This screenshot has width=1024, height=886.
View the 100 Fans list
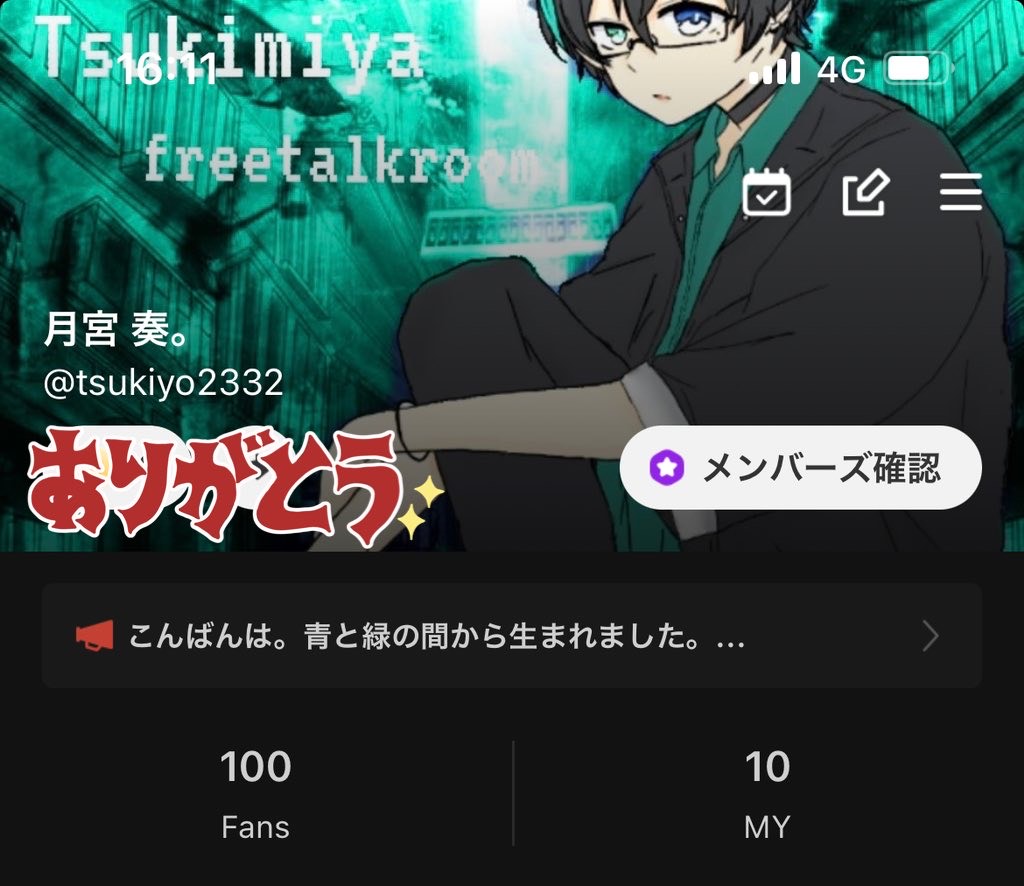click(x=256, y=793)
